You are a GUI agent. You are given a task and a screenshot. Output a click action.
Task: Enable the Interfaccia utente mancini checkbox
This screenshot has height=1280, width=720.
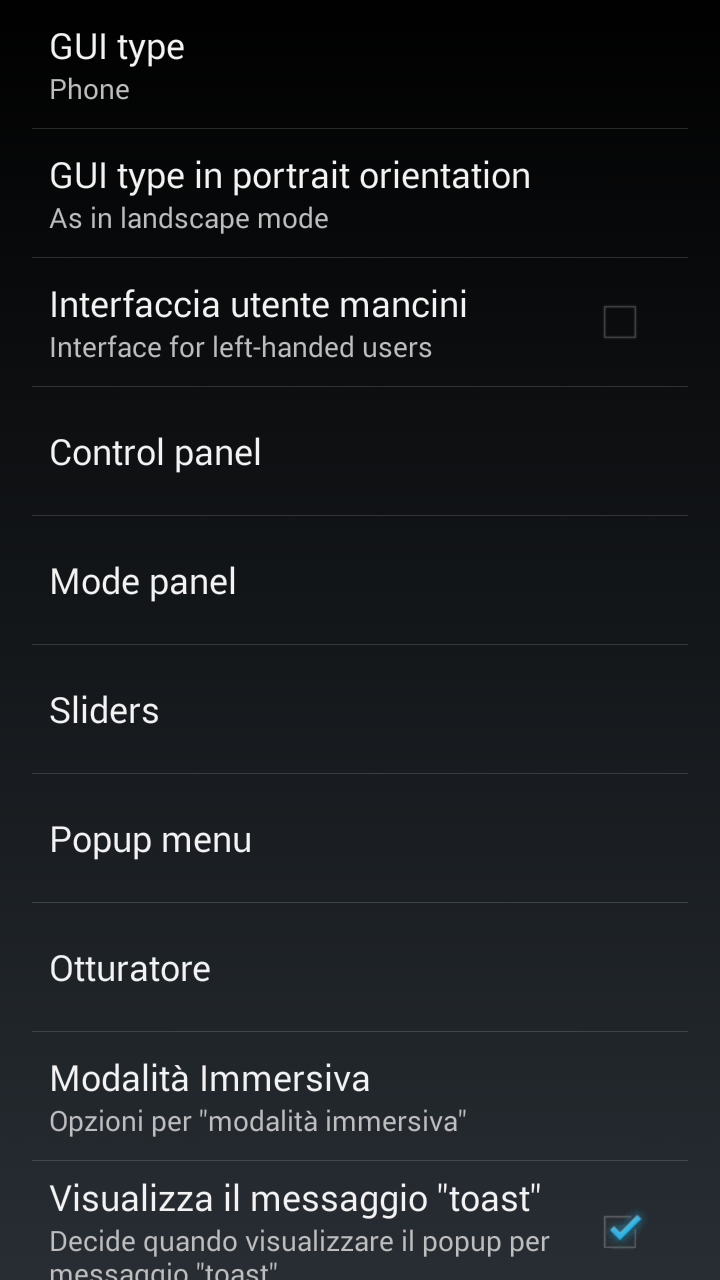coord(620,322)
